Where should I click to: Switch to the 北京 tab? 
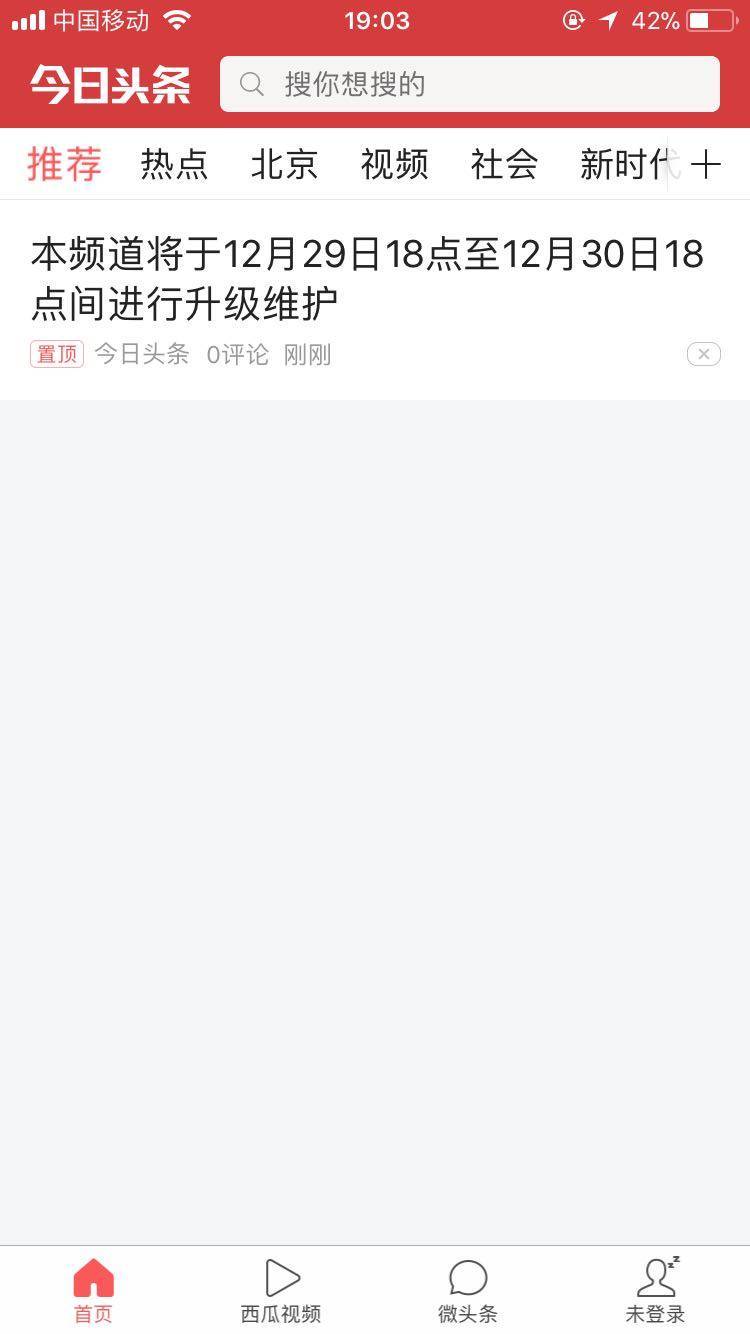[284, 164]
